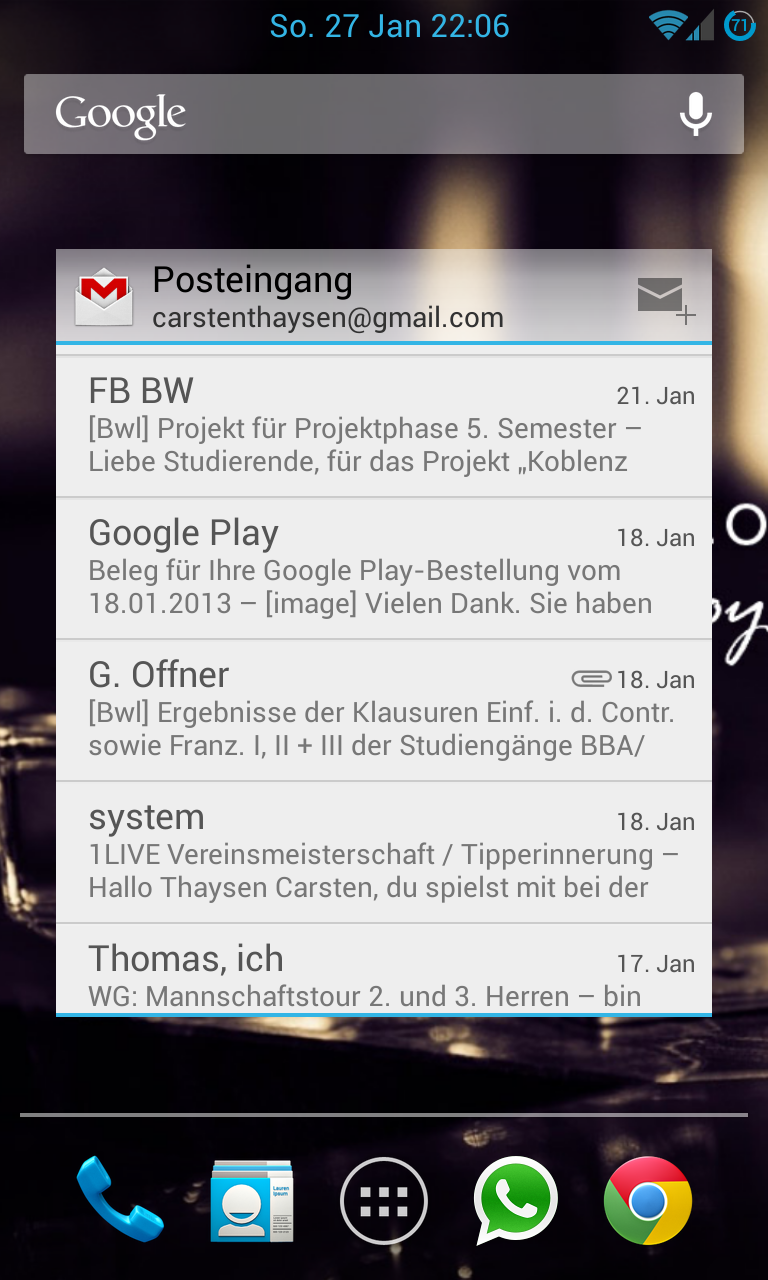Open the email from FB BW
The width and height of the screenshot is (768, 1280).
point(384,426)
